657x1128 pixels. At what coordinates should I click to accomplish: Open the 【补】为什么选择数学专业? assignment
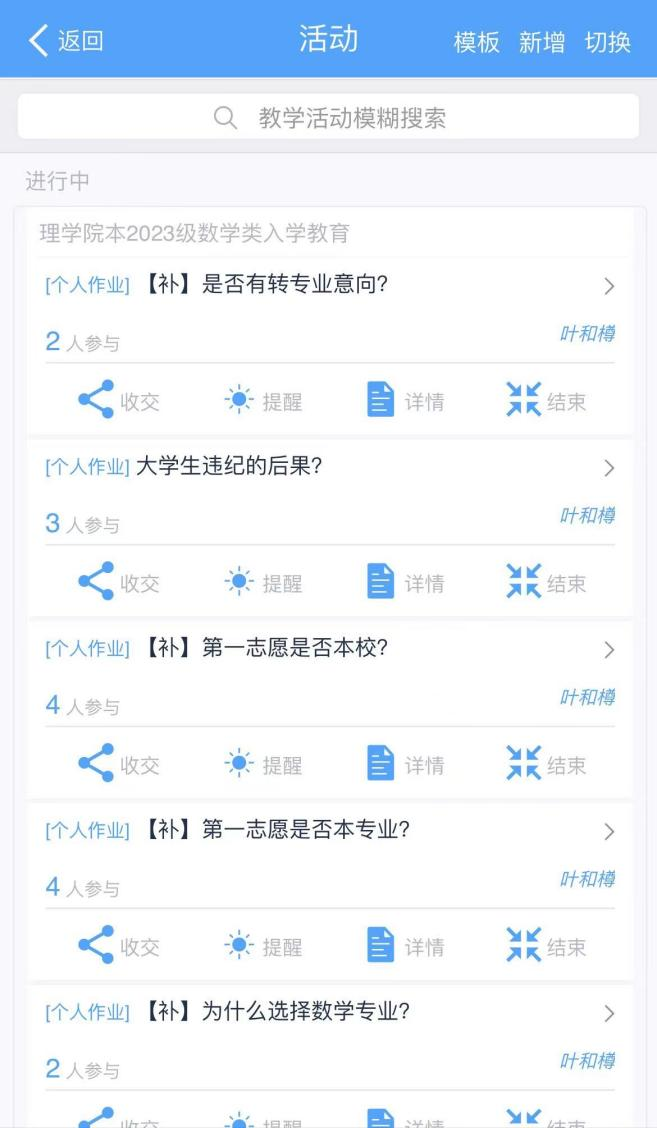328,1012
